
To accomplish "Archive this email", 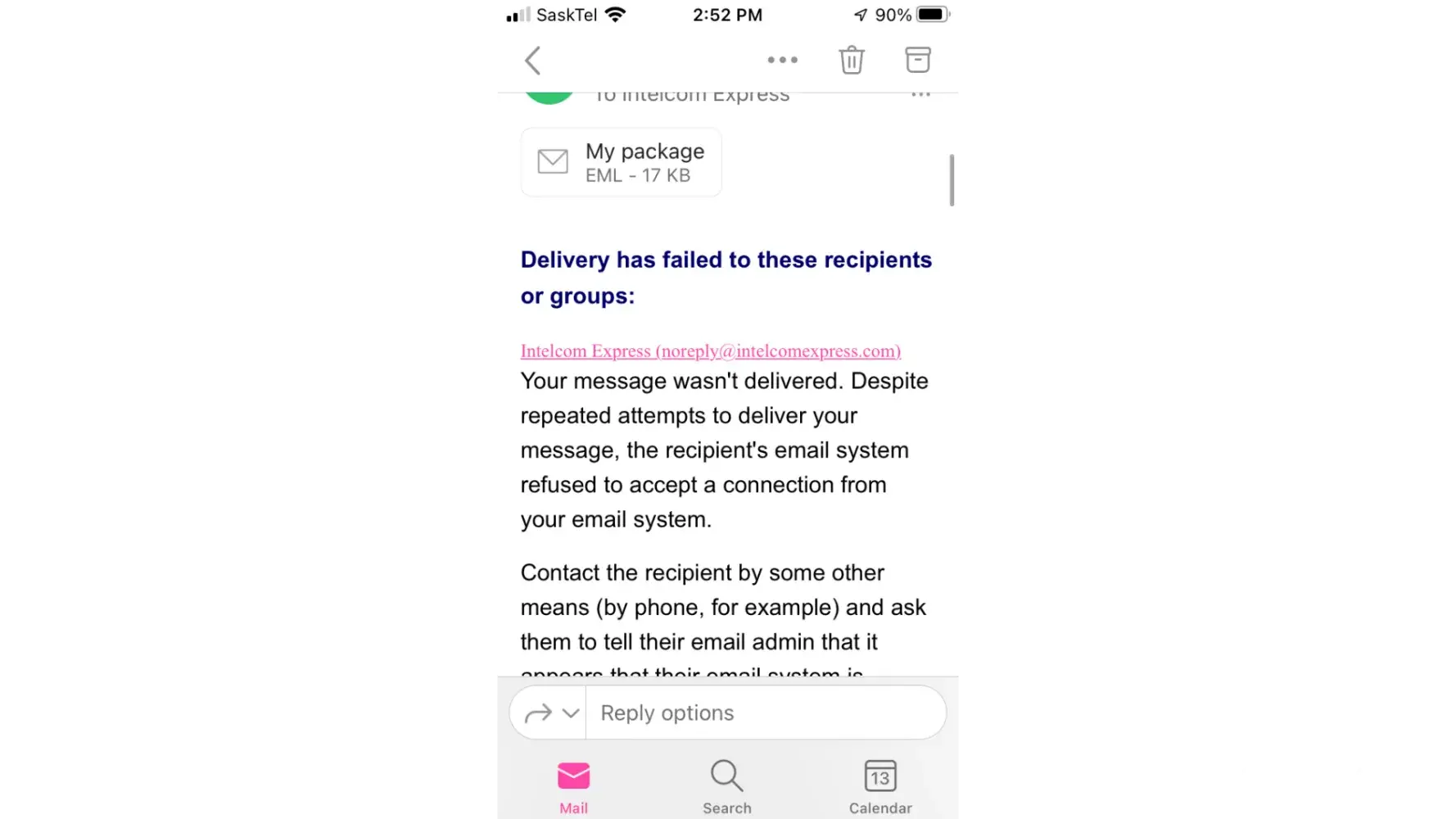I will coord(917,60).
